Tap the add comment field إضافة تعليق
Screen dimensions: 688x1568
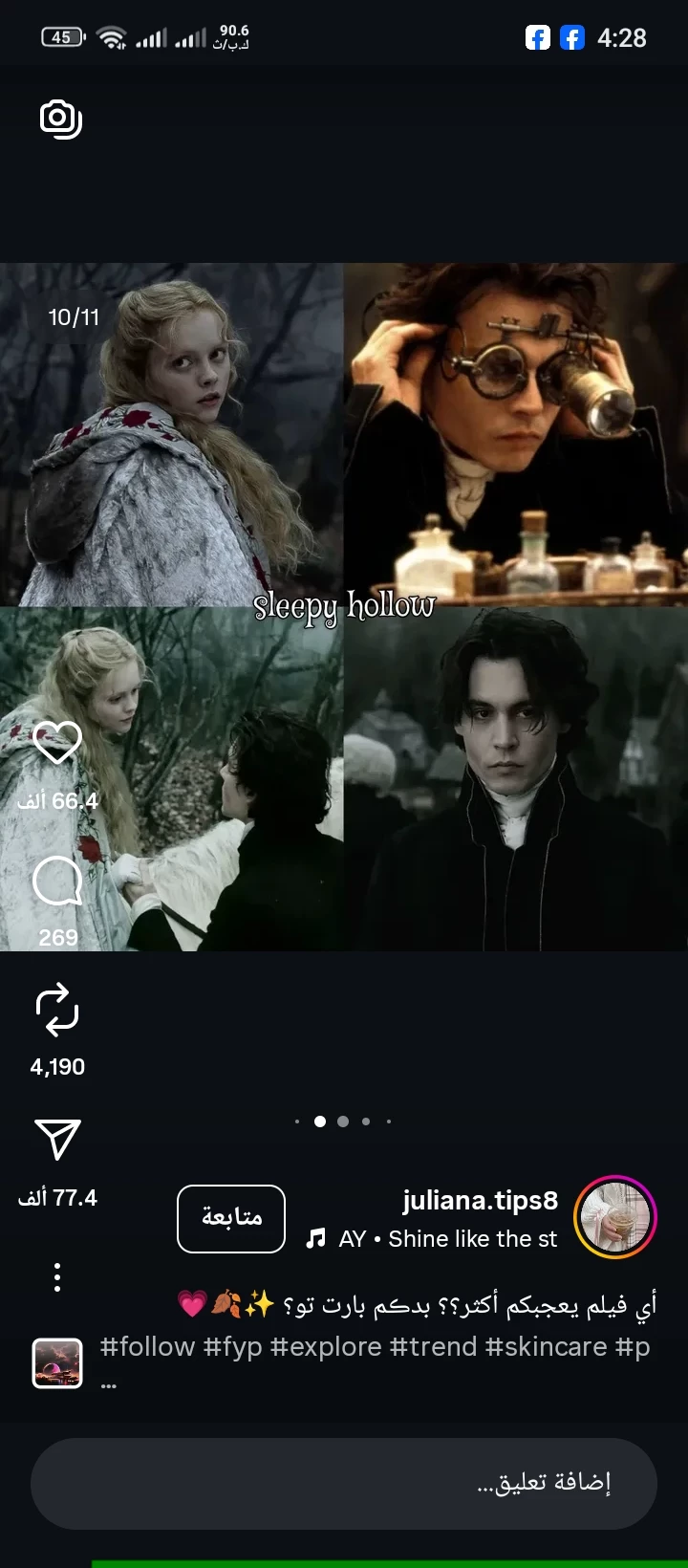coord(344,1483)
